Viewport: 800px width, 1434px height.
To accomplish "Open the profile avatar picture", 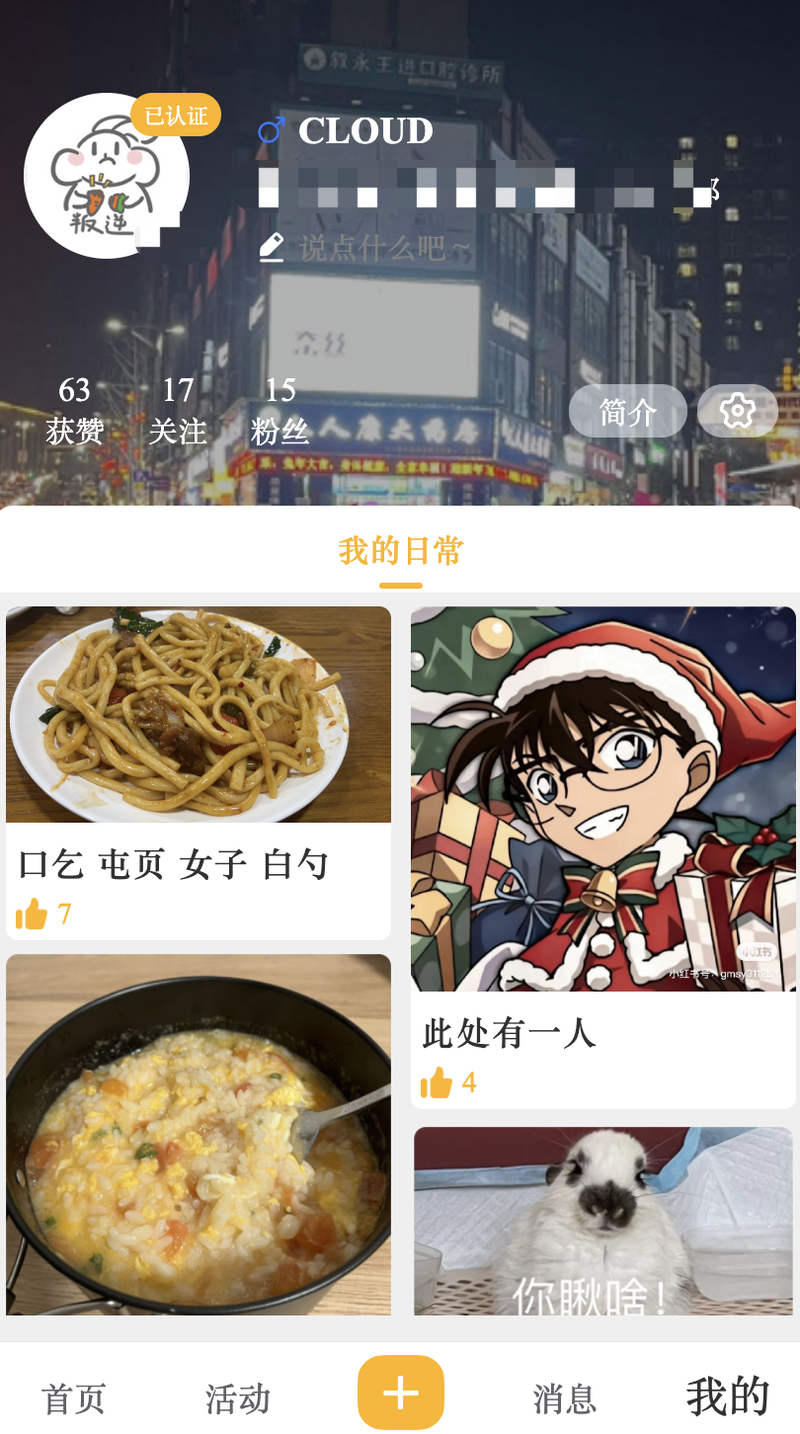I will 106,176.
